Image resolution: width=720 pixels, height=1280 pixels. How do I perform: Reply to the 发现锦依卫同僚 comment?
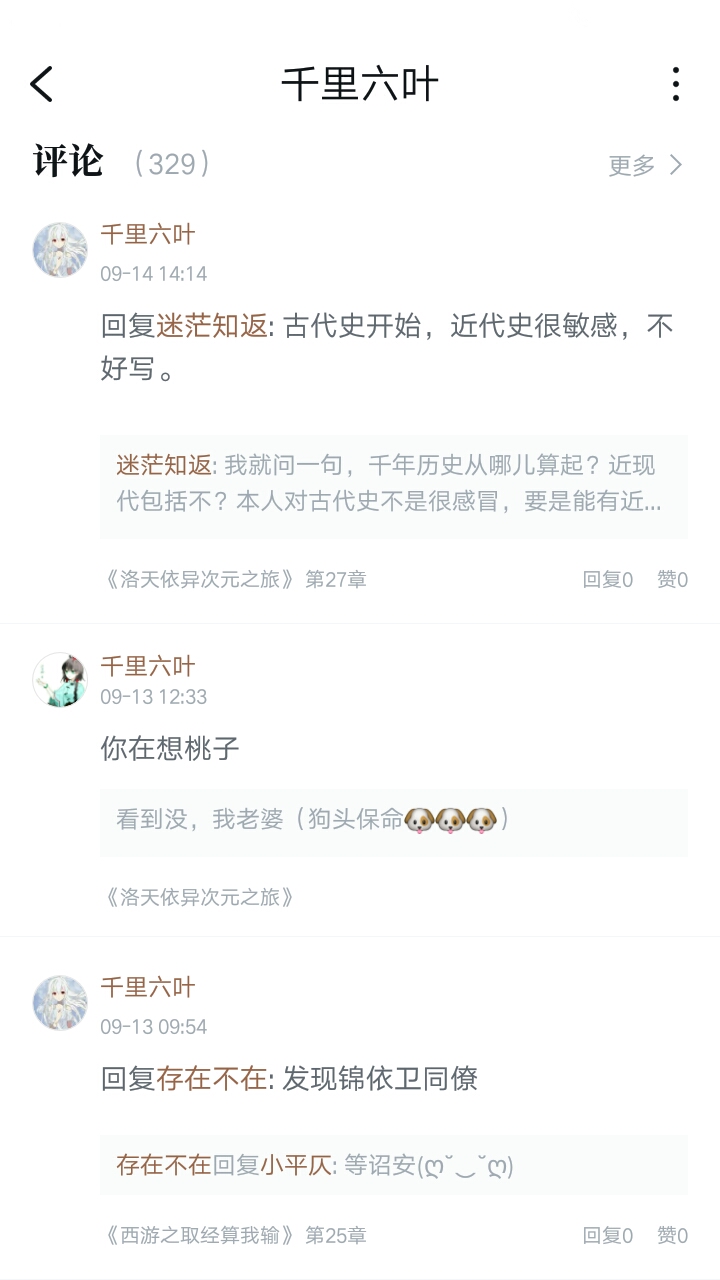click(607, 1236)
